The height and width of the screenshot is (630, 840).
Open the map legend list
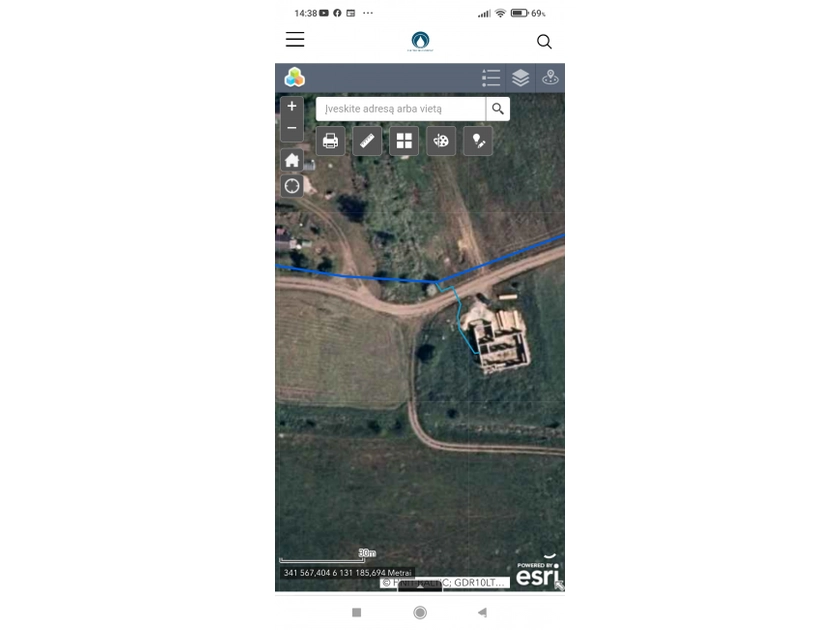tap(490, 78)
